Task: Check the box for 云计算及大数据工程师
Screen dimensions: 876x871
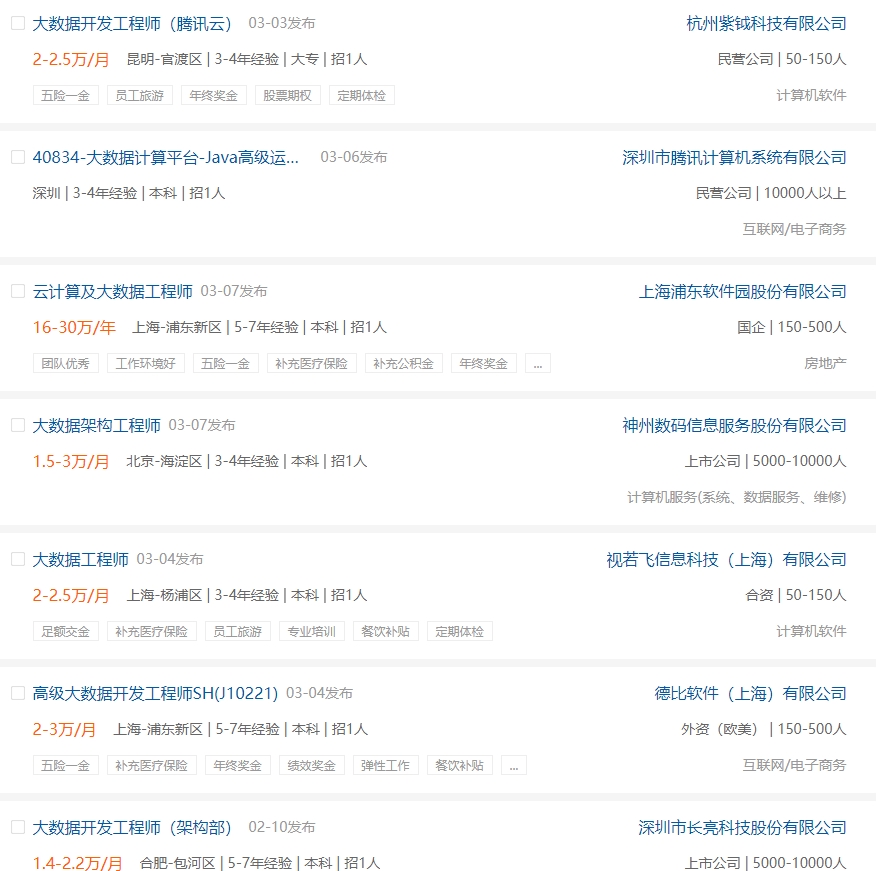Action: coord(17,291)
